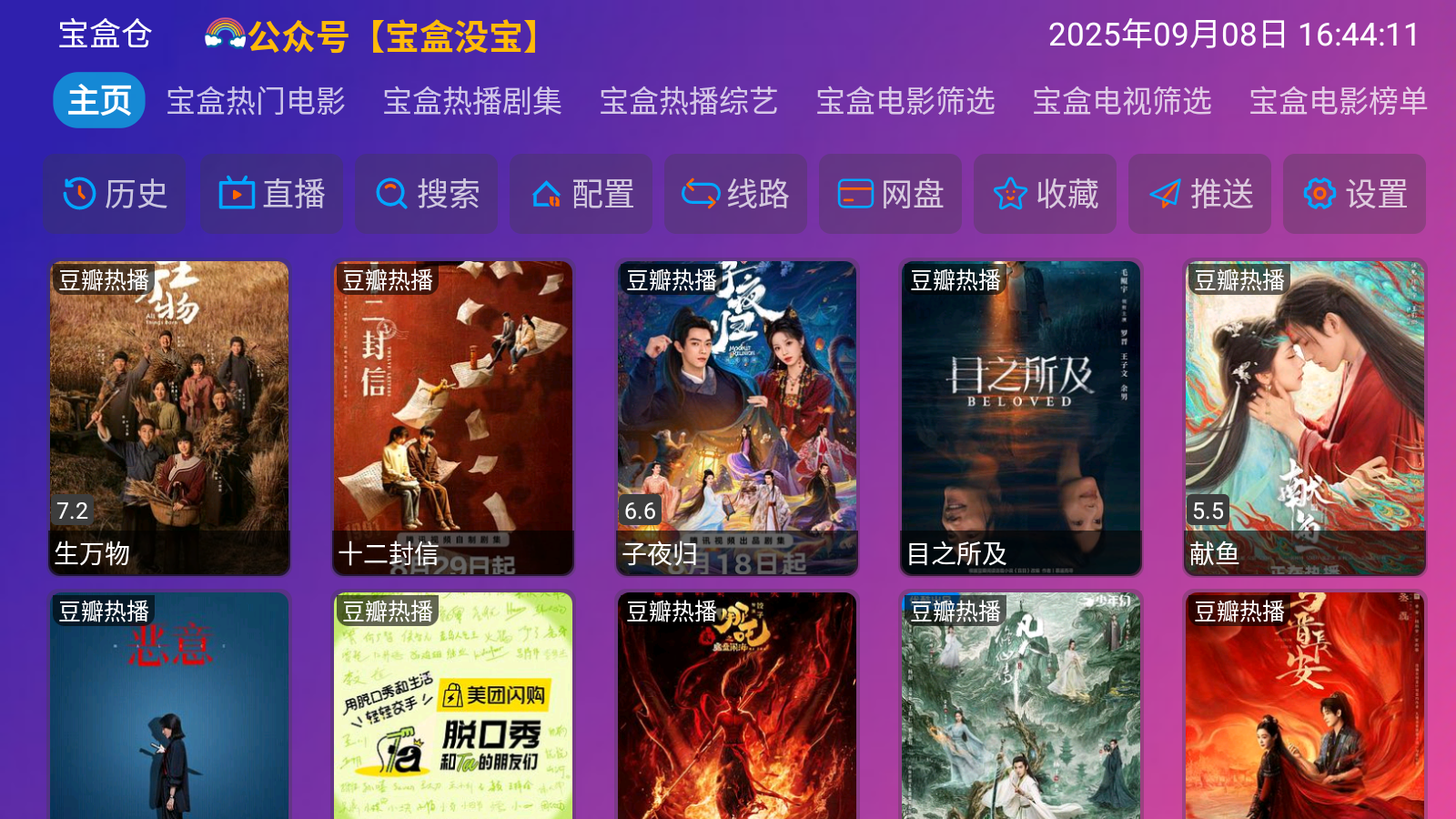1456x819 pixels.
Task: Select the 子夜归 drama card
Action: point(737,418)
